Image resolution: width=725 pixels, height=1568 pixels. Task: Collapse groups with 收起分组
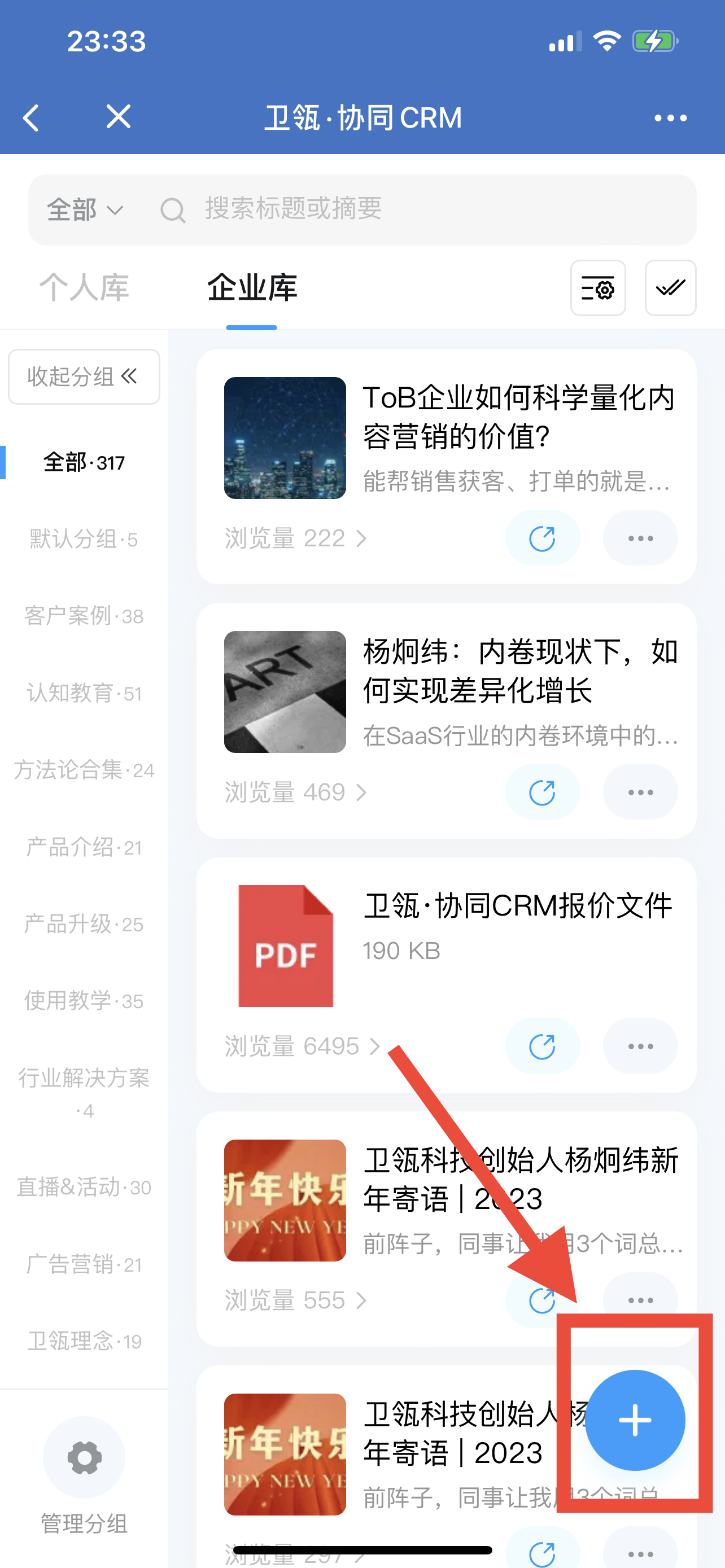(x=84, y=377)
